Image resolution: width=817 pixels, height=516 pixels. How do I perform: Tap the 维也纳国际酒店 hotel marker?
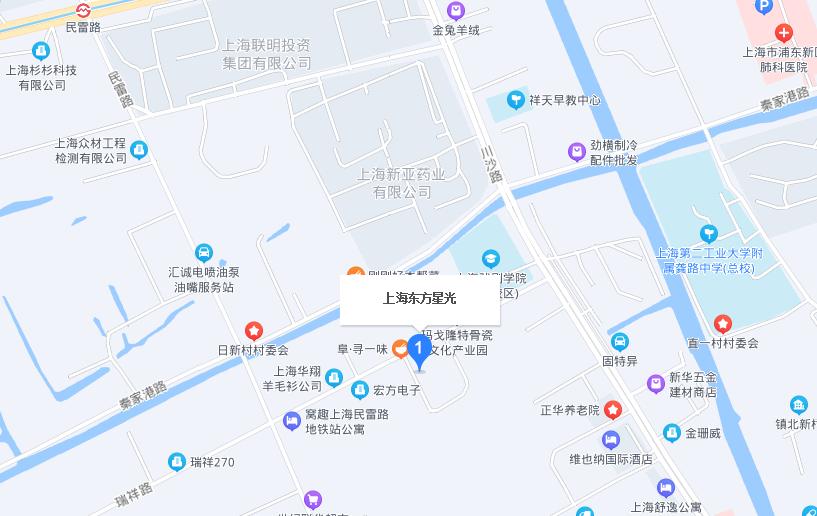point(611,440)
